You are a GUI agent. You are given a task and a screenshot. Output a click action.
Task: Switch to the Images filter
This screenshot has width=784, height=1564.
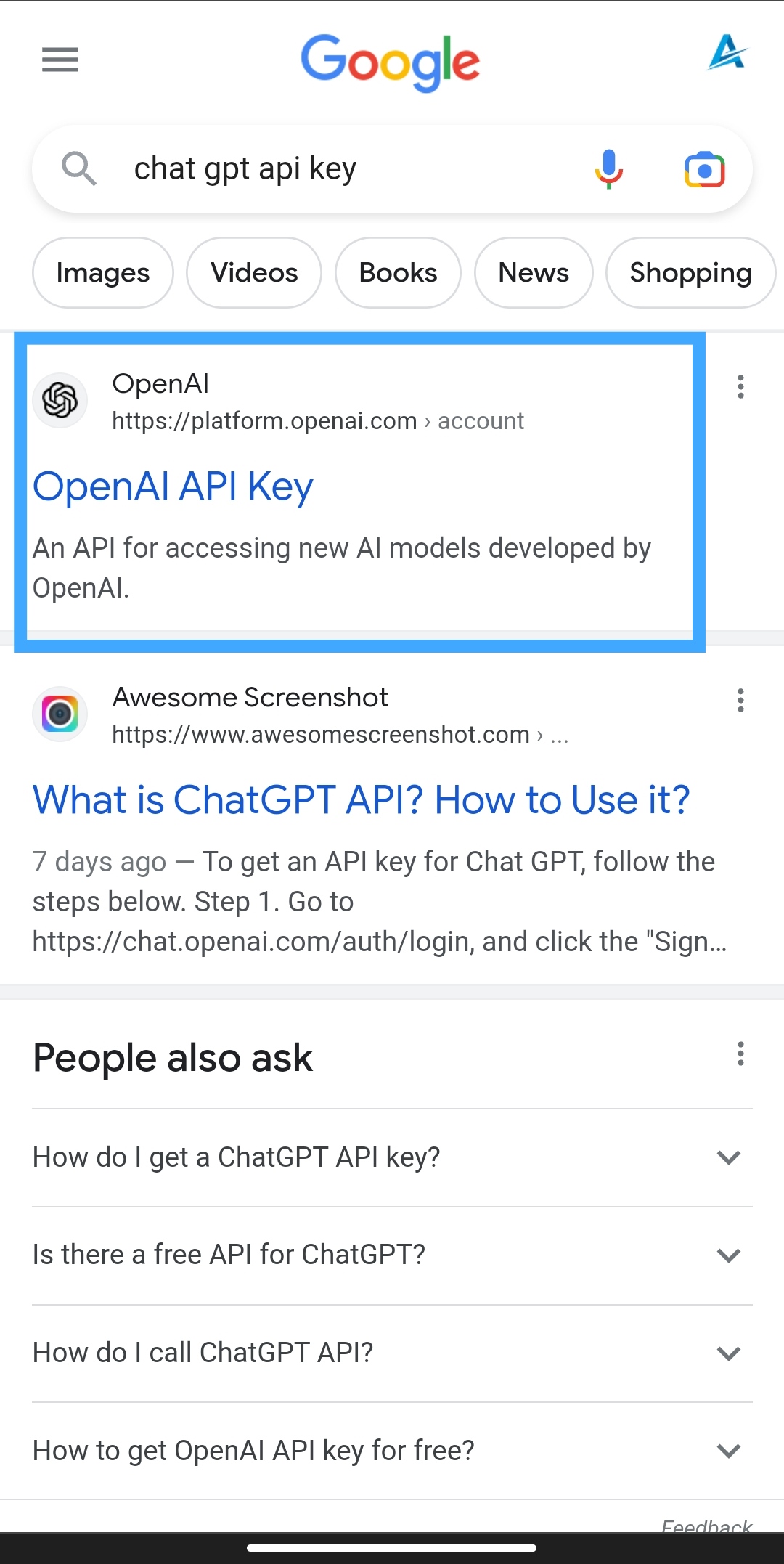[x=103, y=273]
